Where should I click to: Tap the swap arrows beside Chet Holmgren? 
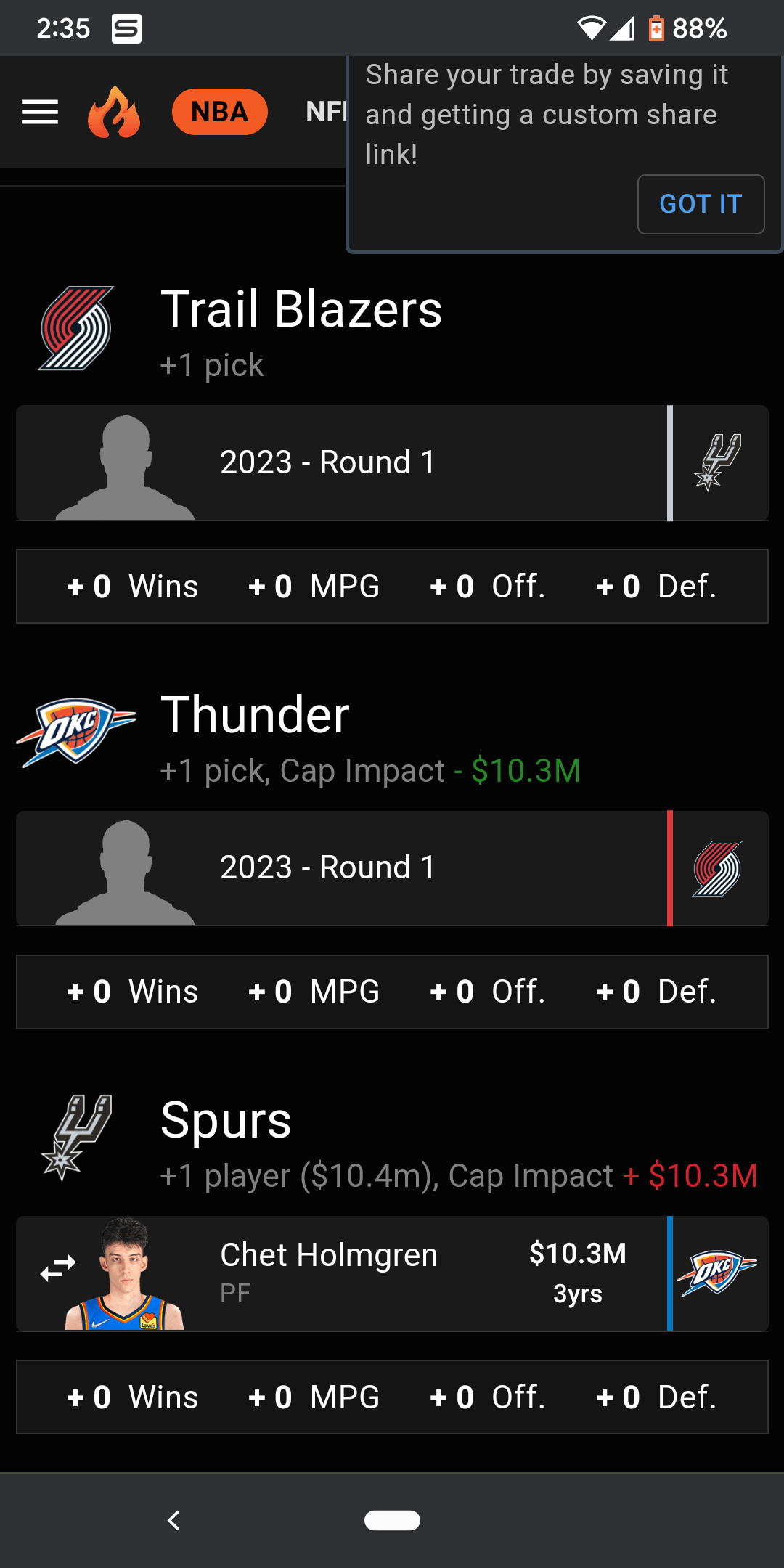tap(58, 1268)
